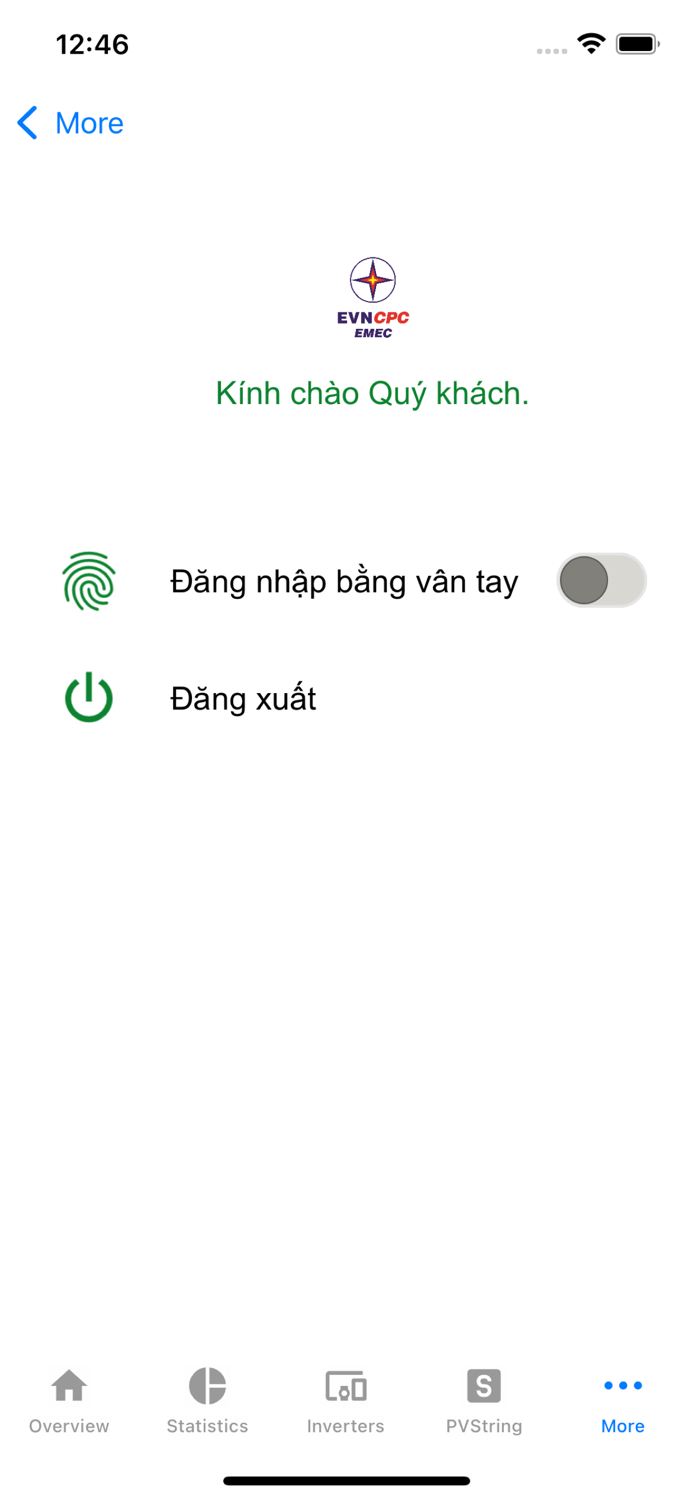Go to the Inverters tab

tap(346, 1401)
